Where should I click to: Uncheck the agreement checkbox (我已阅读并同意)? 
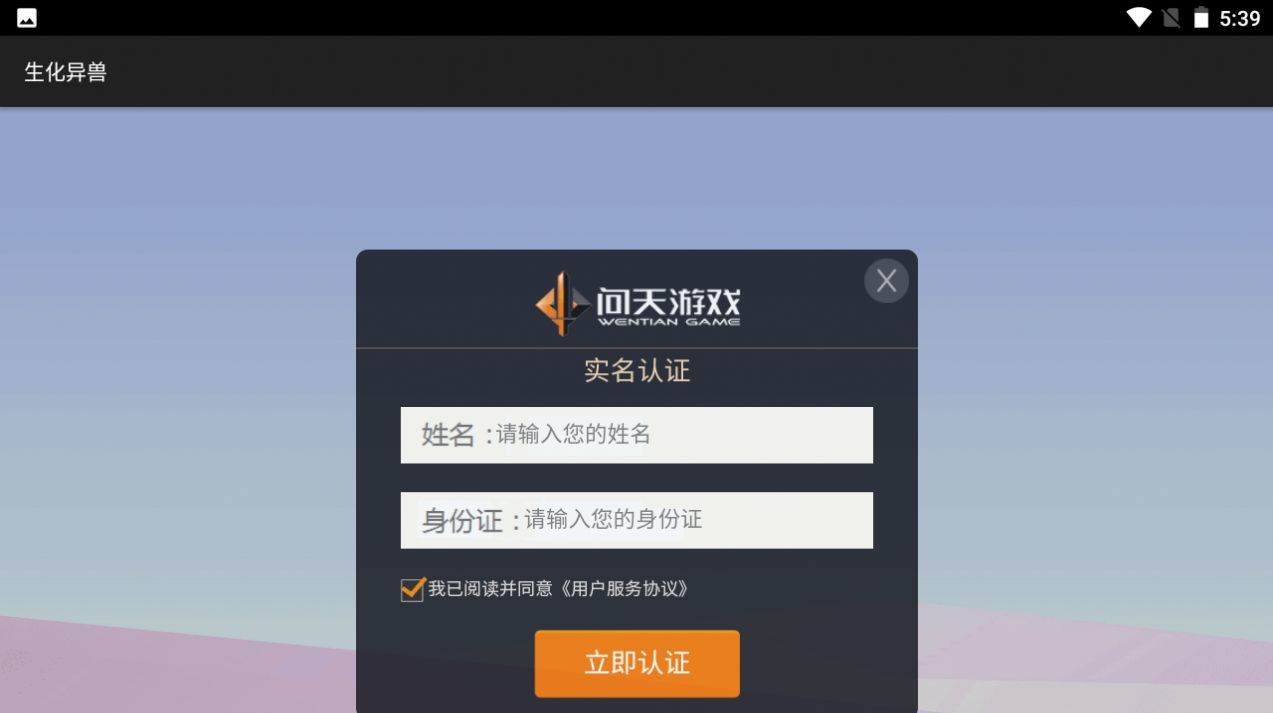click(x=412, y=590)
